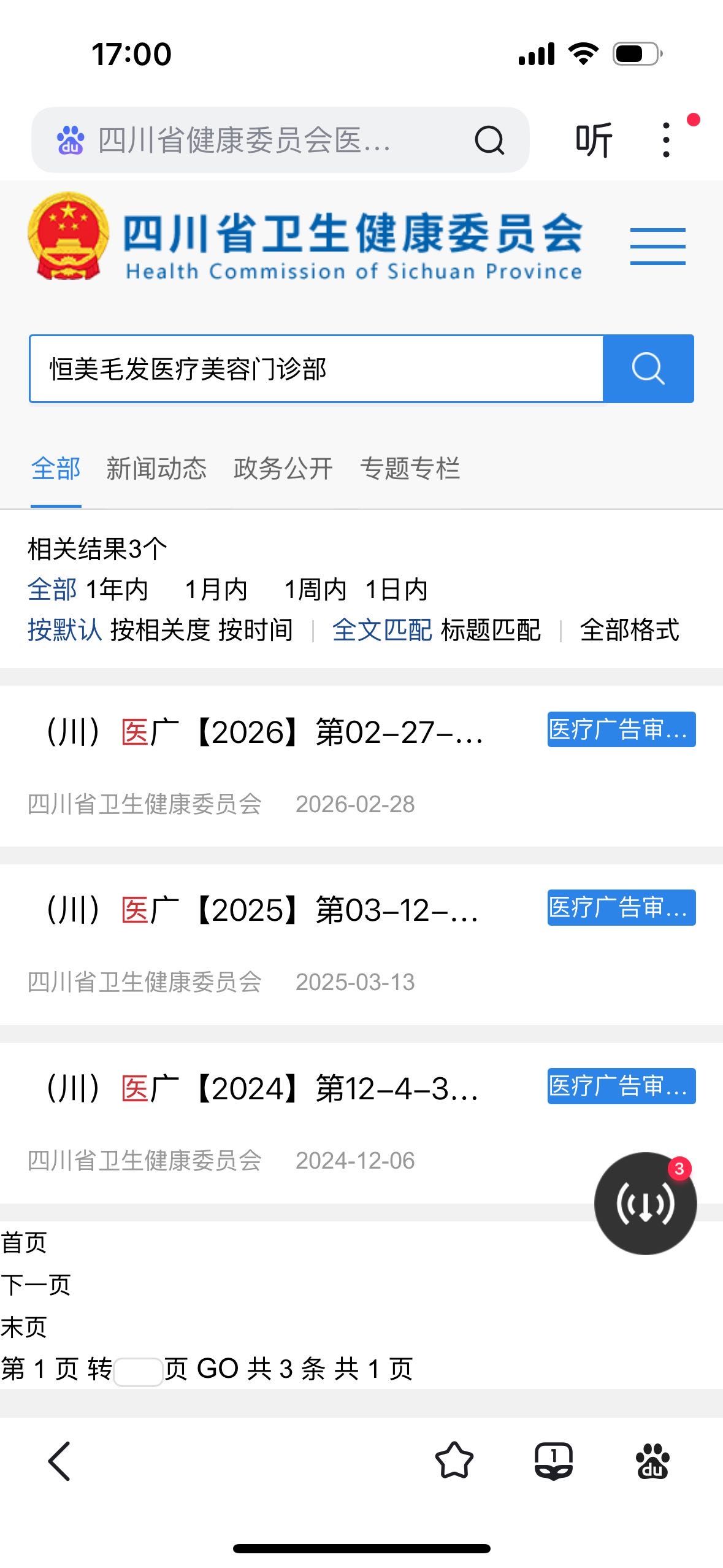Sort results 按相关度
The image size is (723, 1568).
pyautogui.click(x=160, y=630)
